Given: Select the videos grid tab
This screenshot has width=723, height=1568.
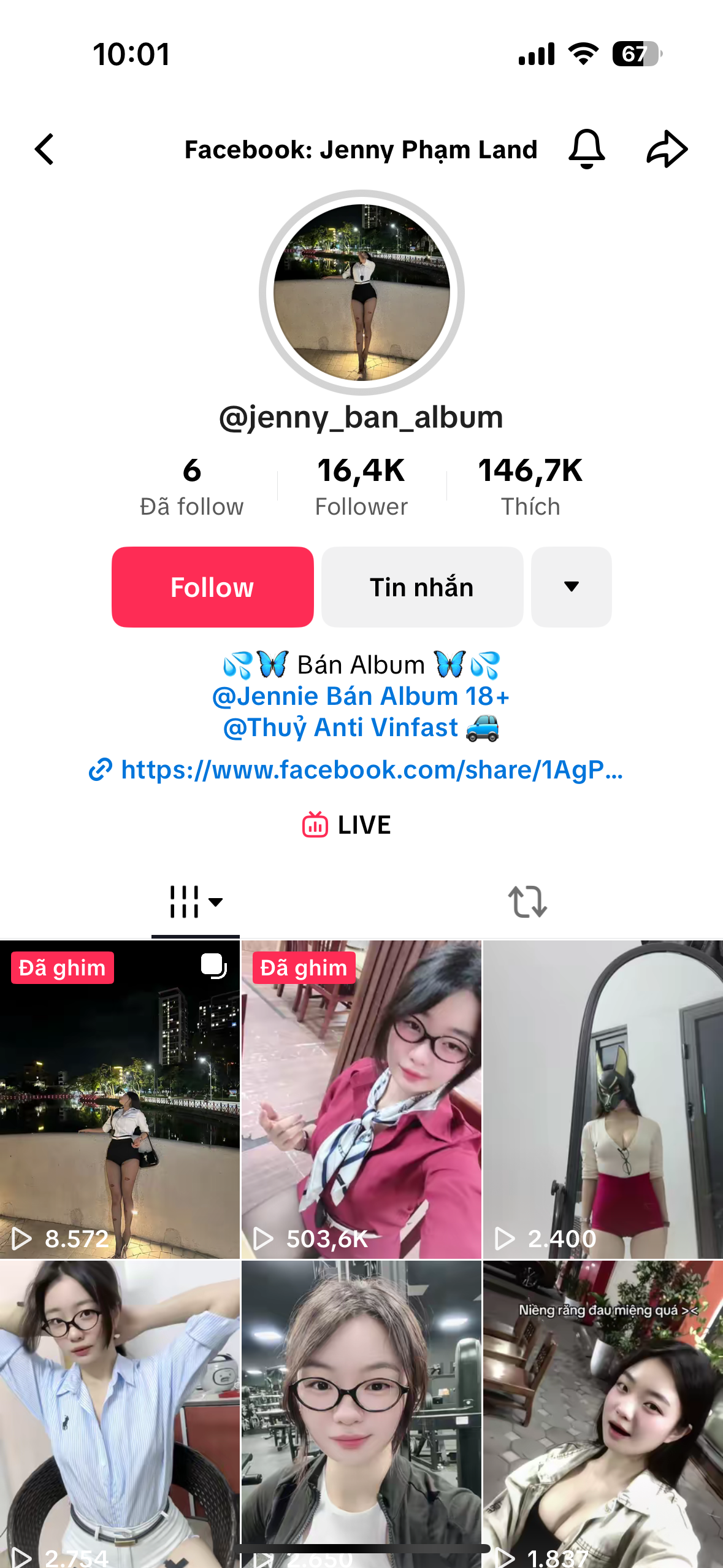Looking at the screenshot, I should 195,902.
